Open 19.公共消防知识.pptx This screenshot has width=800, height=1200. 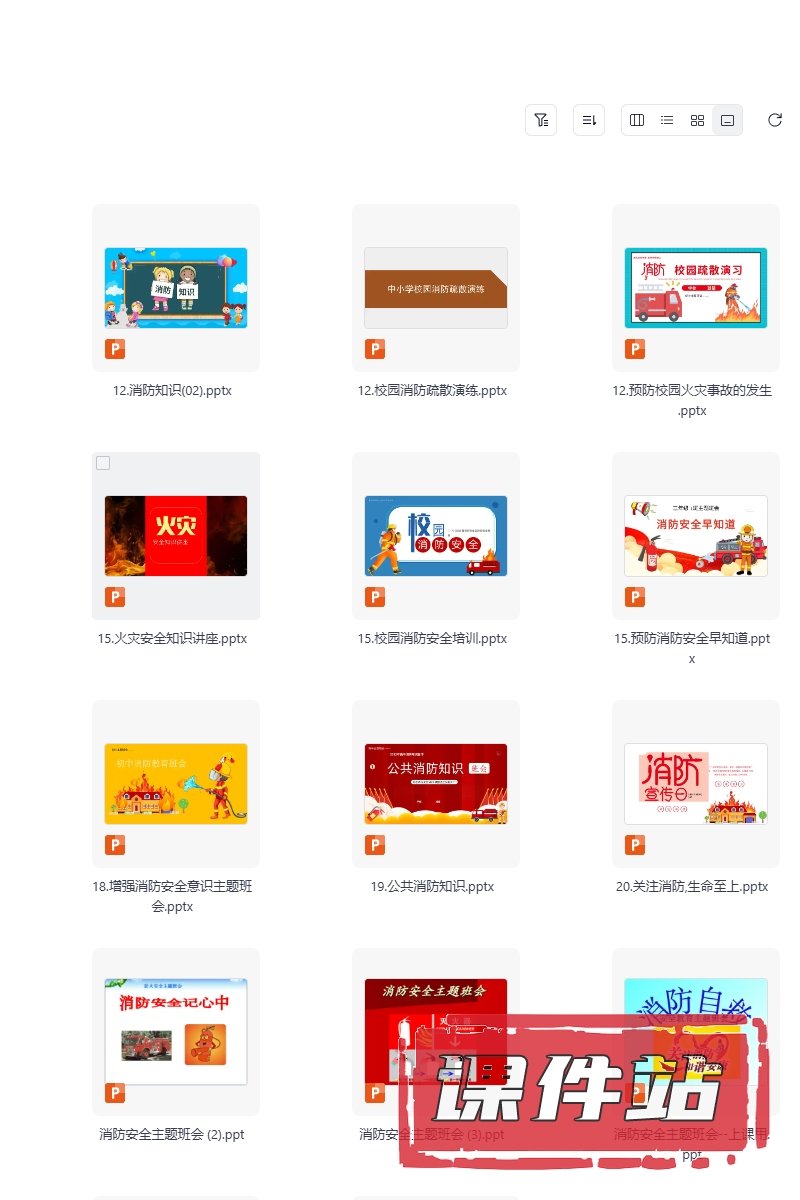(436, 784)
